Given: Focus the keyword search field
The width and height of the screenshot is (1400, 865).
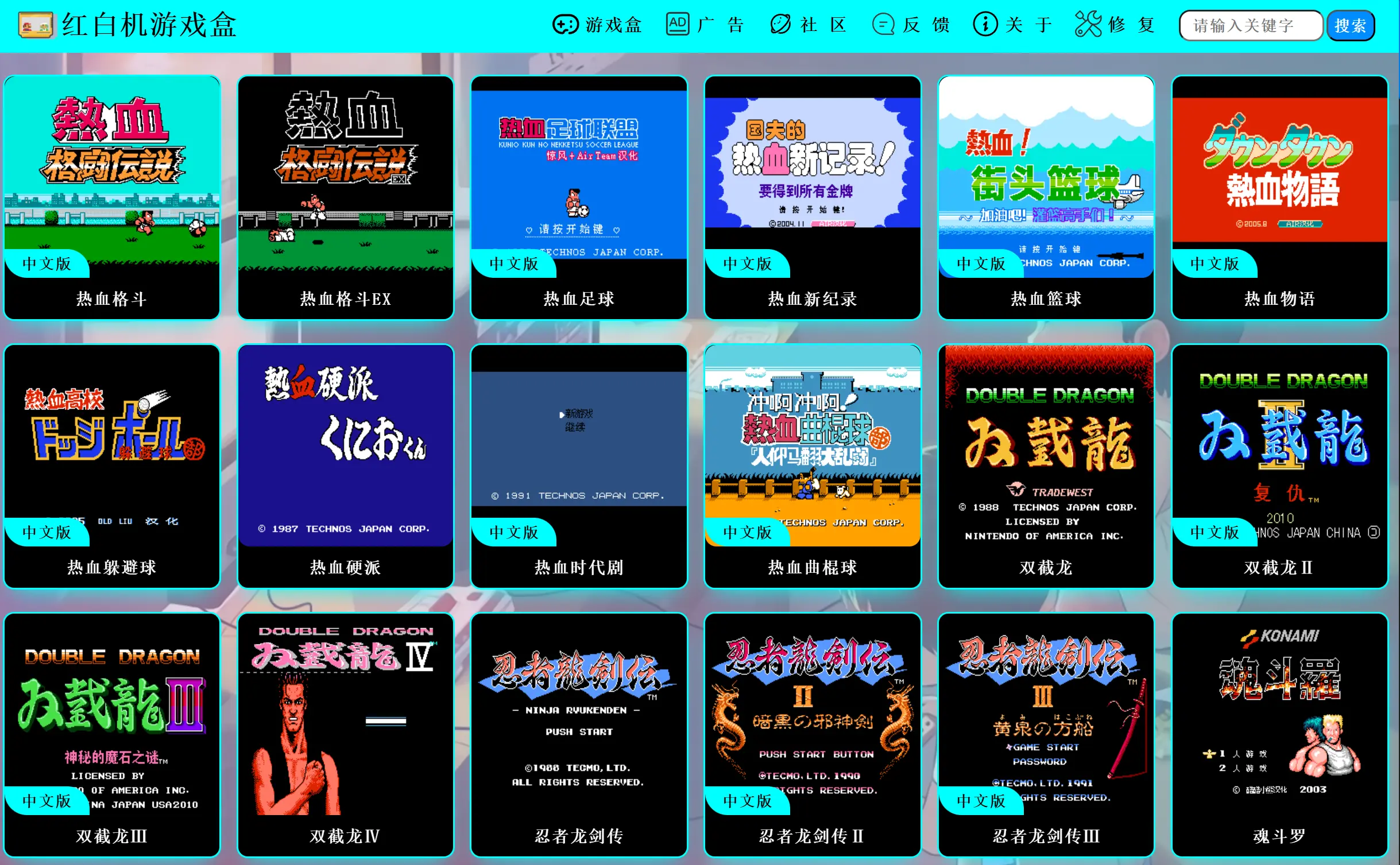Looking at the screenshot, I should [1251, 26].
